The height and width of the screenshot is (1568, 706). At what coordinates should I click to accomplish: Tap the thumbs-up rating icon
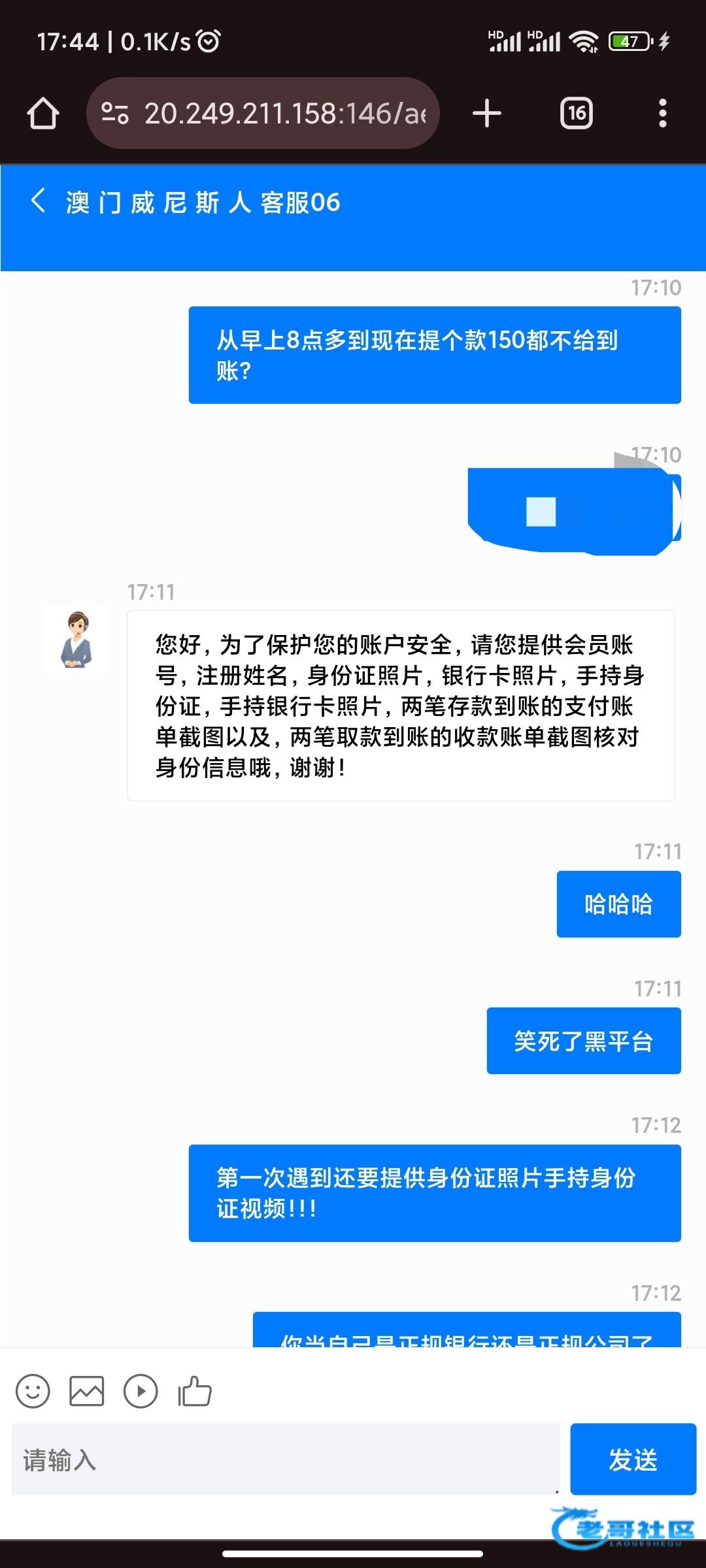[195, 1391]
